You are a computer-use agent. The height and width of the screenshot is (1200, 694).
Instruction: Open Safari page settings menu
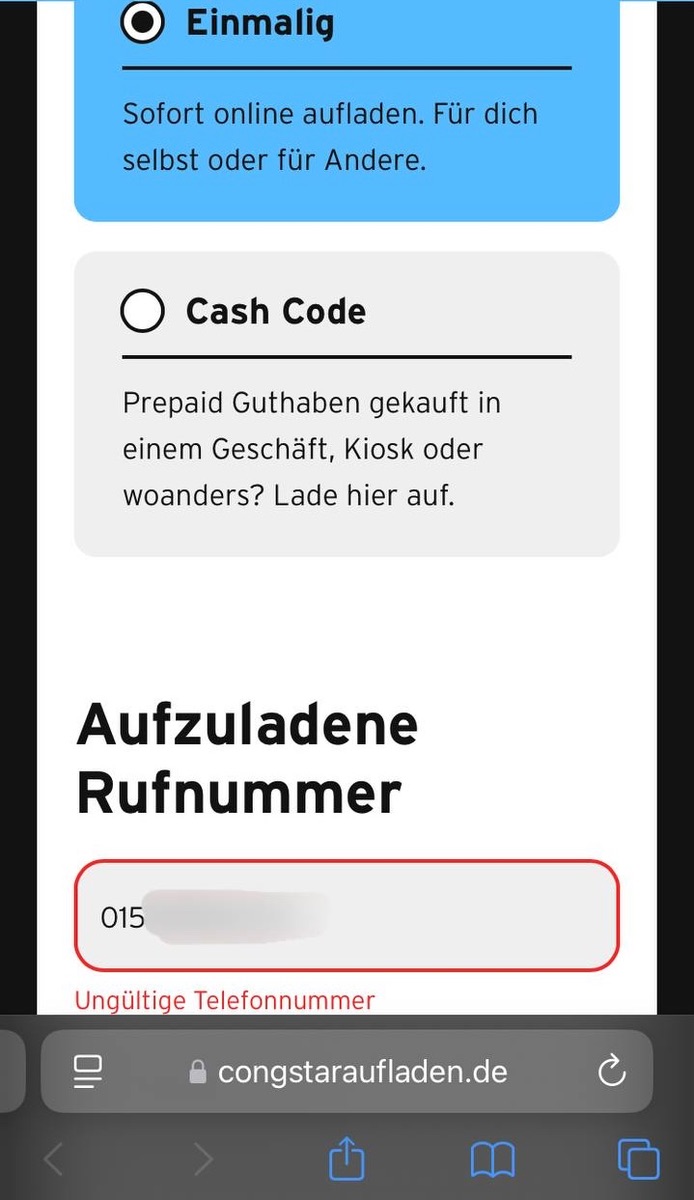click(89, 1073)
